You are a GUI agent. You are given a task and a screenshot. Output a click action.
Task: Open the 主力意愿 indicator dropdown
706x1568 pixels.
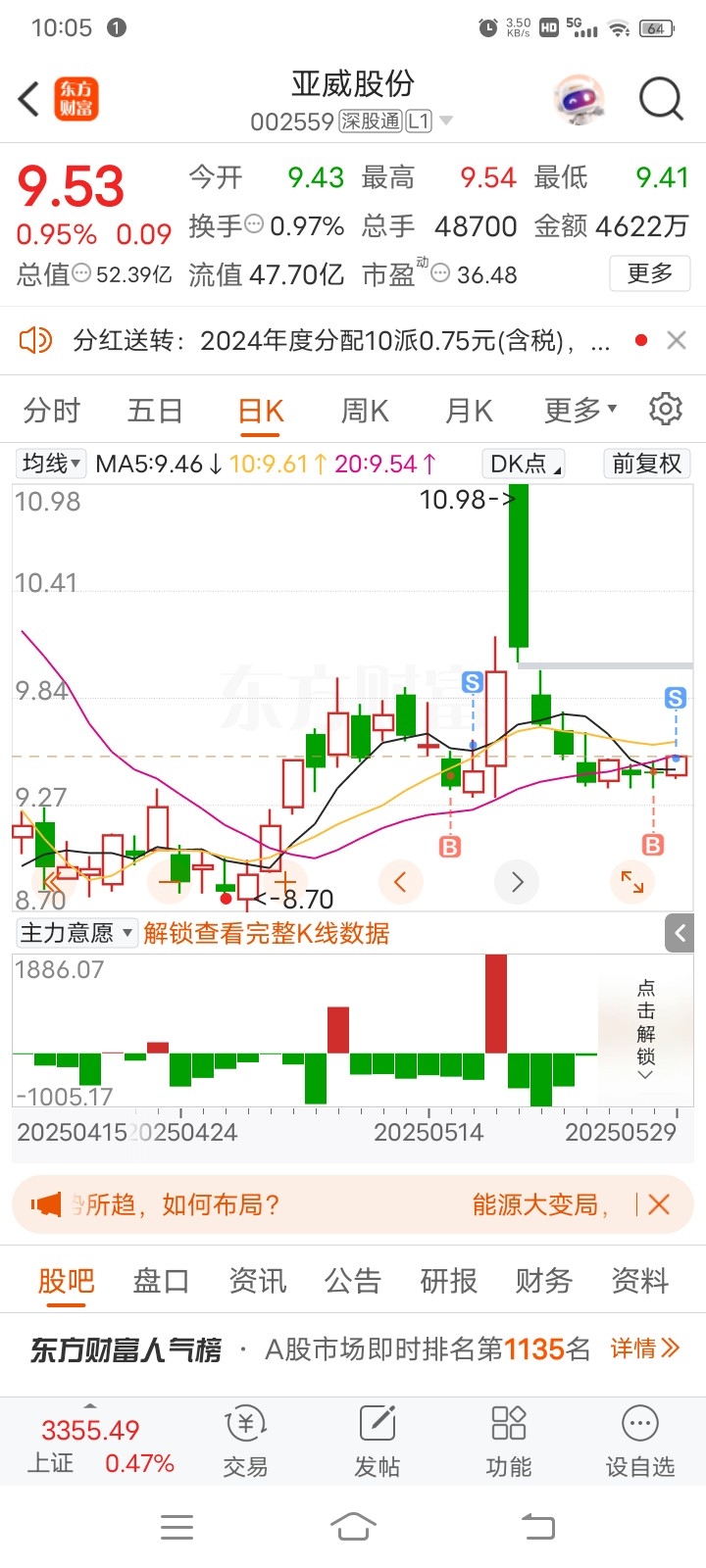point(76,933)
